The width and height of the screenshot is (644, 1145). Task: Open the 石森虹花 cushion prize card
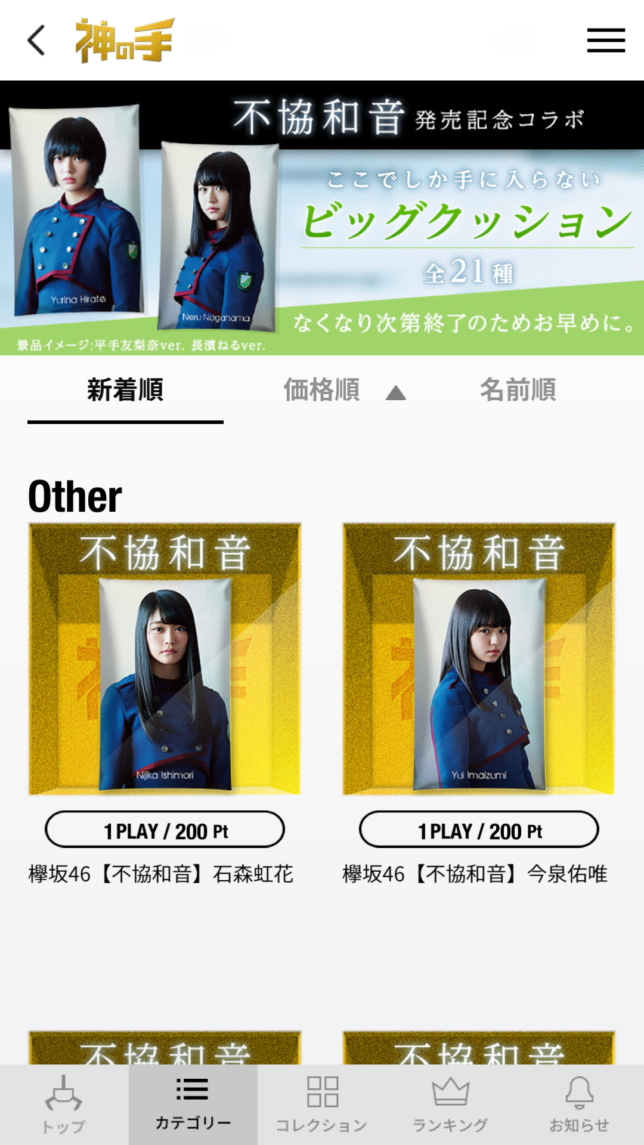click(x=164, y=660)
